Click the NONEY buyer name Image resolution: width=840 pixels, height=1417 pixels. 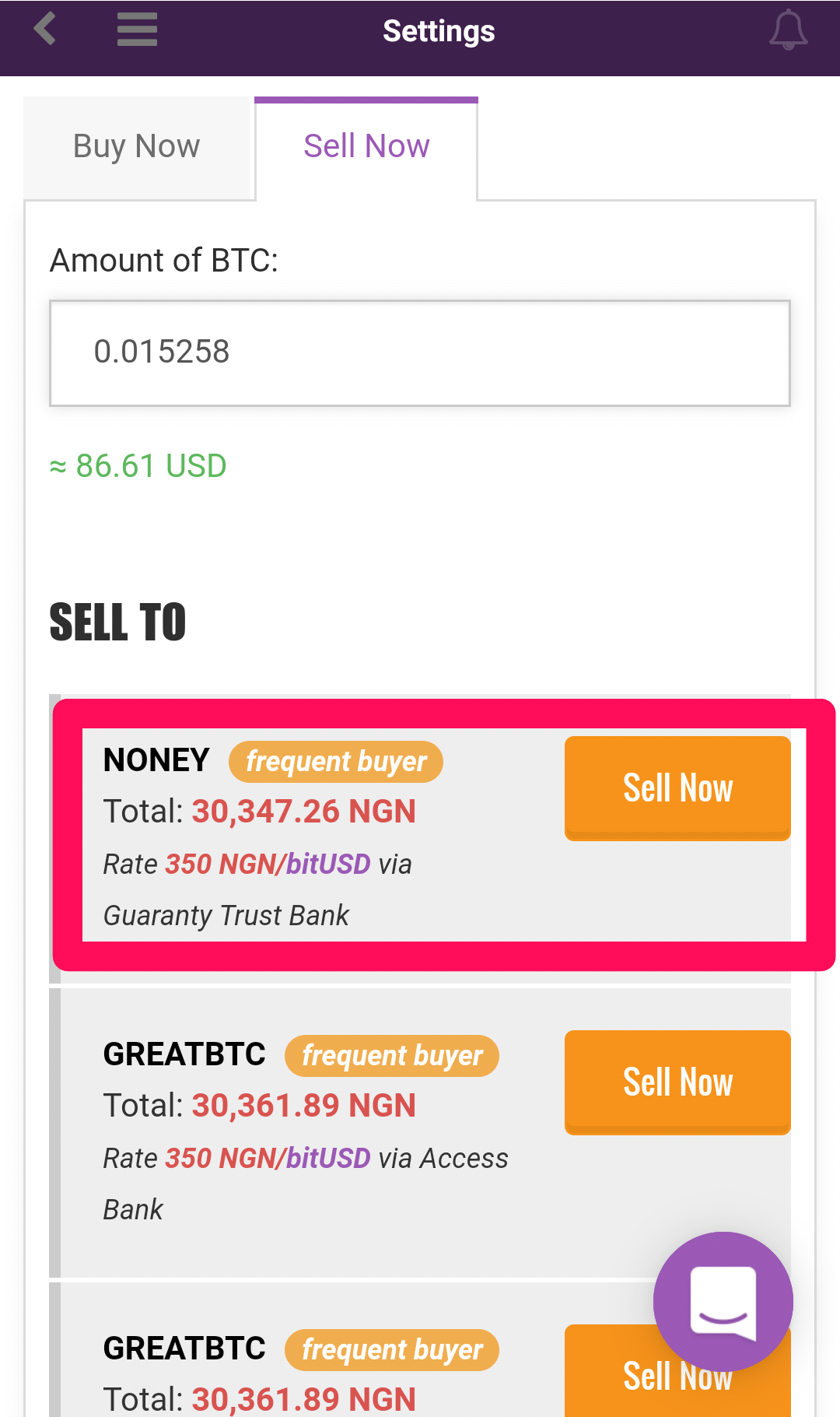156,760
